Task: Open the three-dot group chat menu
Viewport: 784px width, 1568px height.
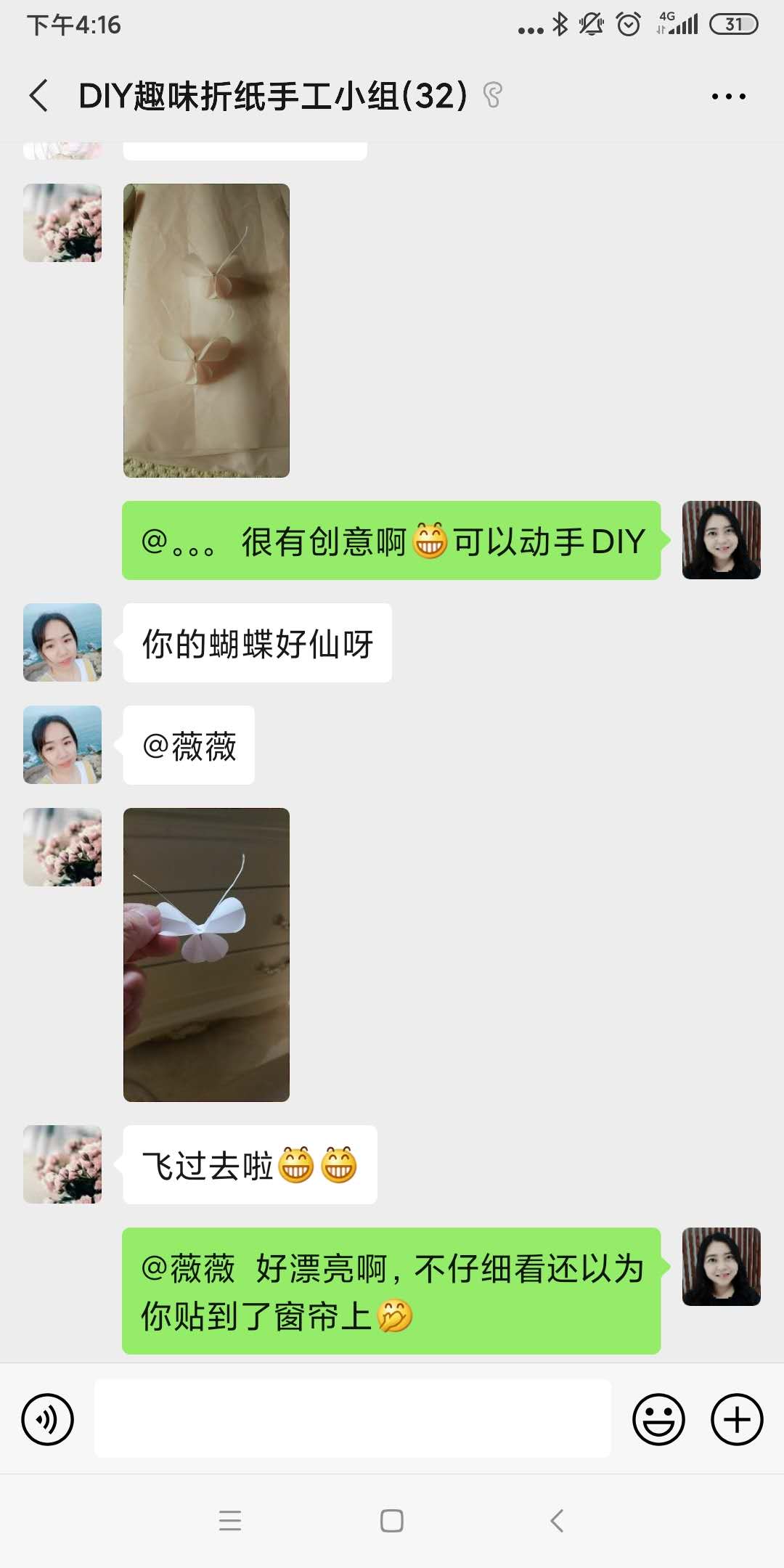Action: pyautogui.click(x=728, y=96)
